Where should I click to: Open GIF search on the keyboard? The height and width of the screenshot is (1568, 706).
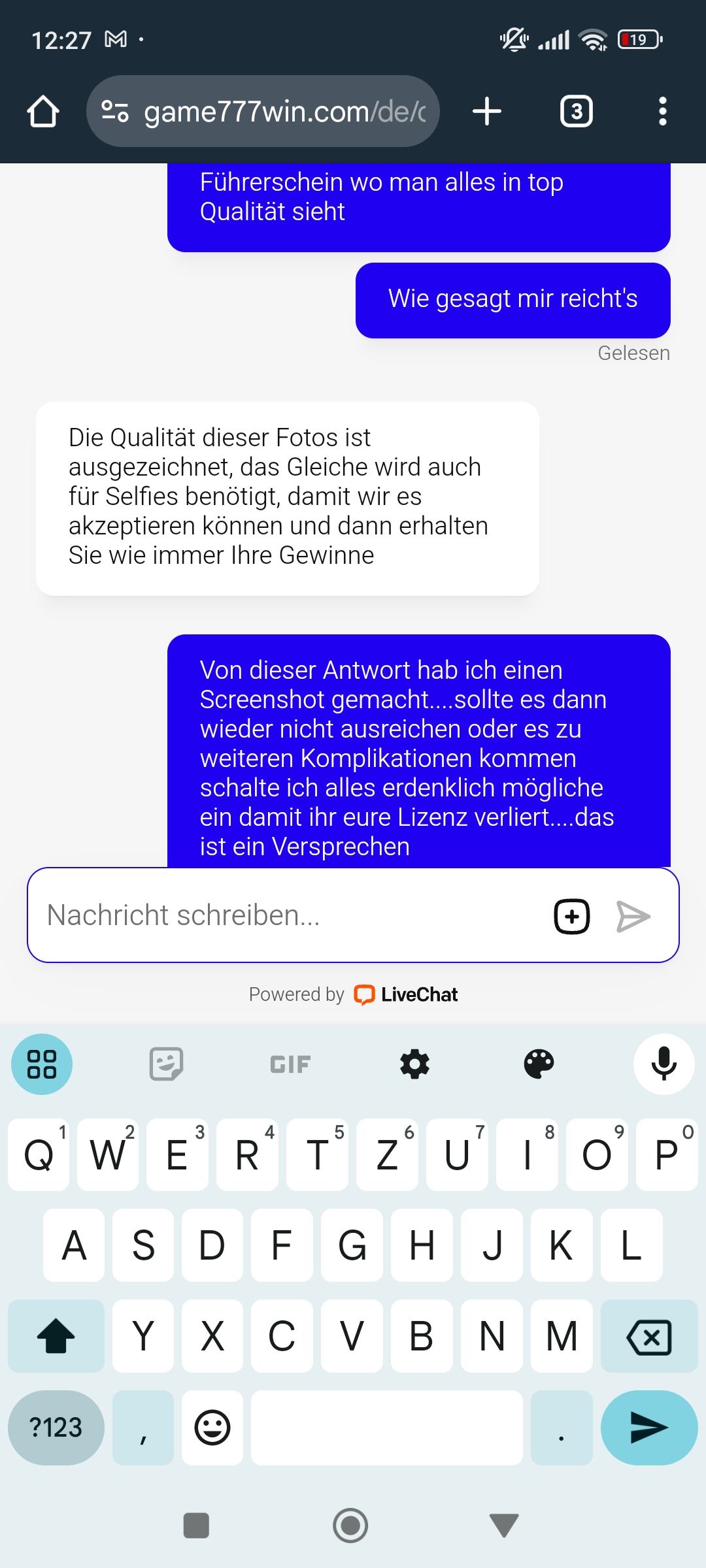(x=290, y=1064)
